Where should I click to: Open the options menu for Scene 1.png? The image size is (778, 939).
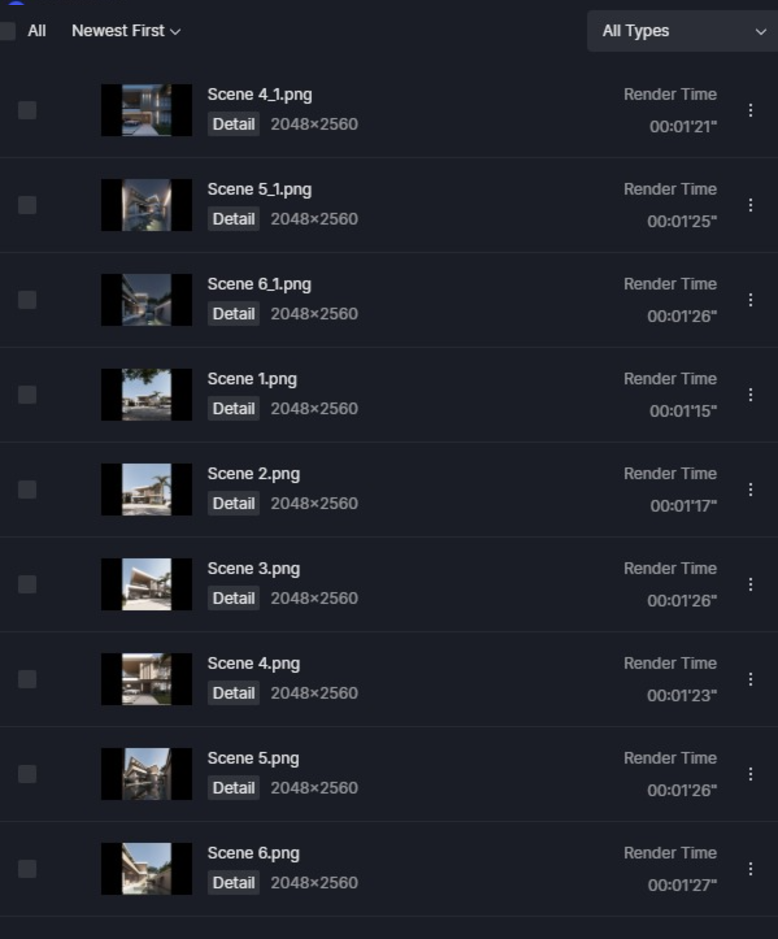tap(750, 395)
